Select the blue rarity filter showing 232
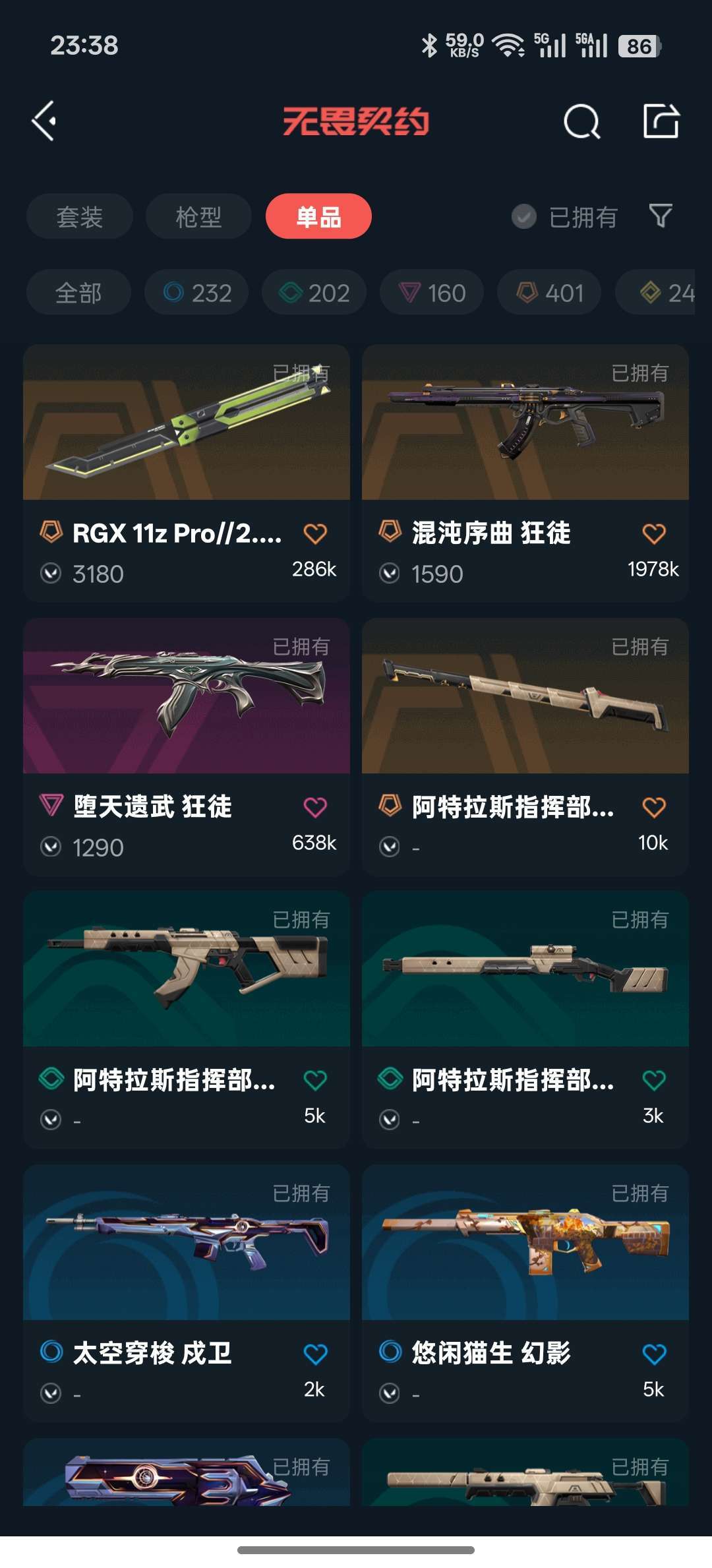Image resolution: width=712 pixels, height=1568 pixels. click(x=196, y=292)
